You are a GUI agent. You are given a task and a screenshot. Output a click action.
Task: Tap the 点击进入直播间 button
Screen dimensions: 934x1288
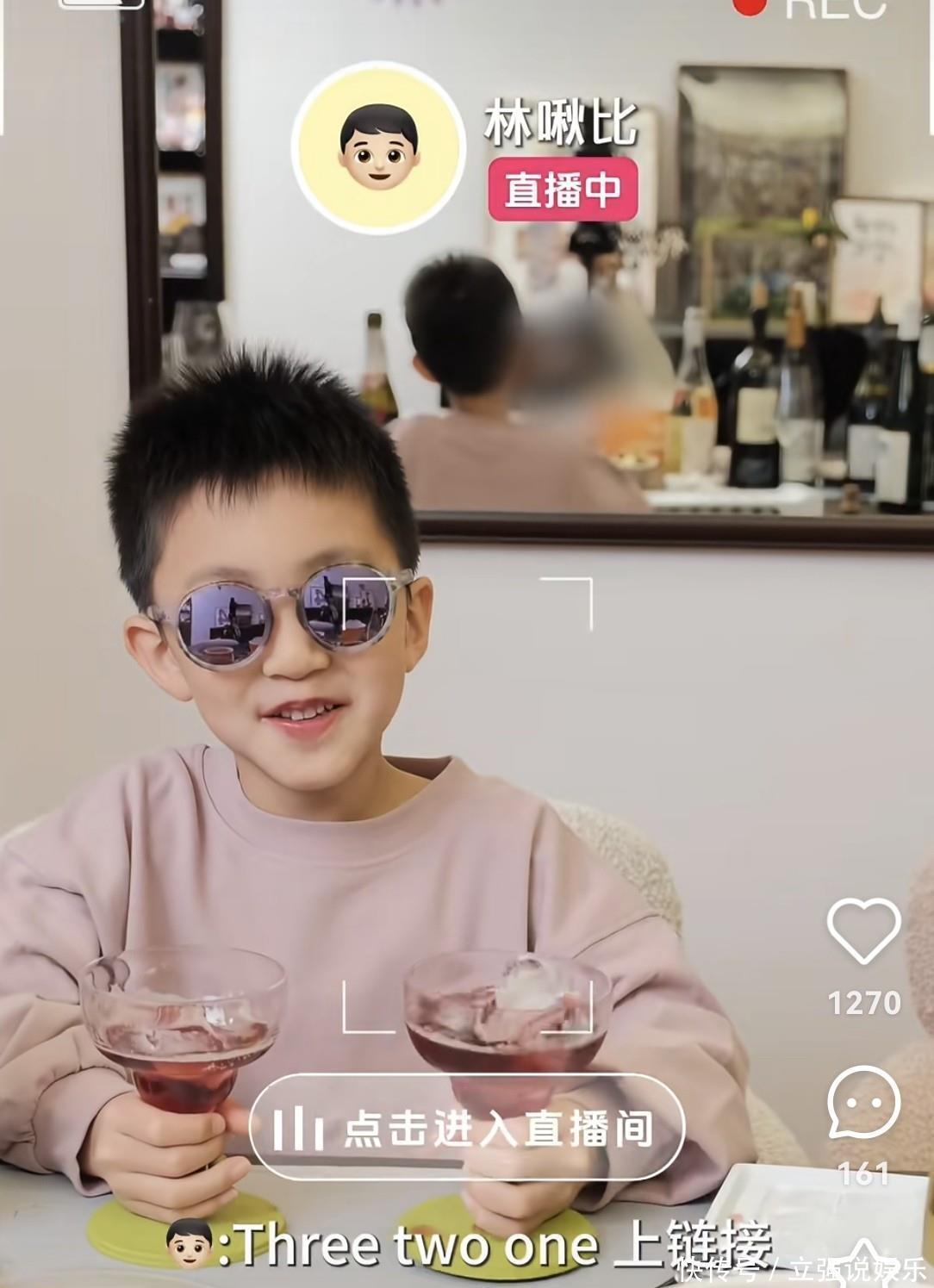466,1128
